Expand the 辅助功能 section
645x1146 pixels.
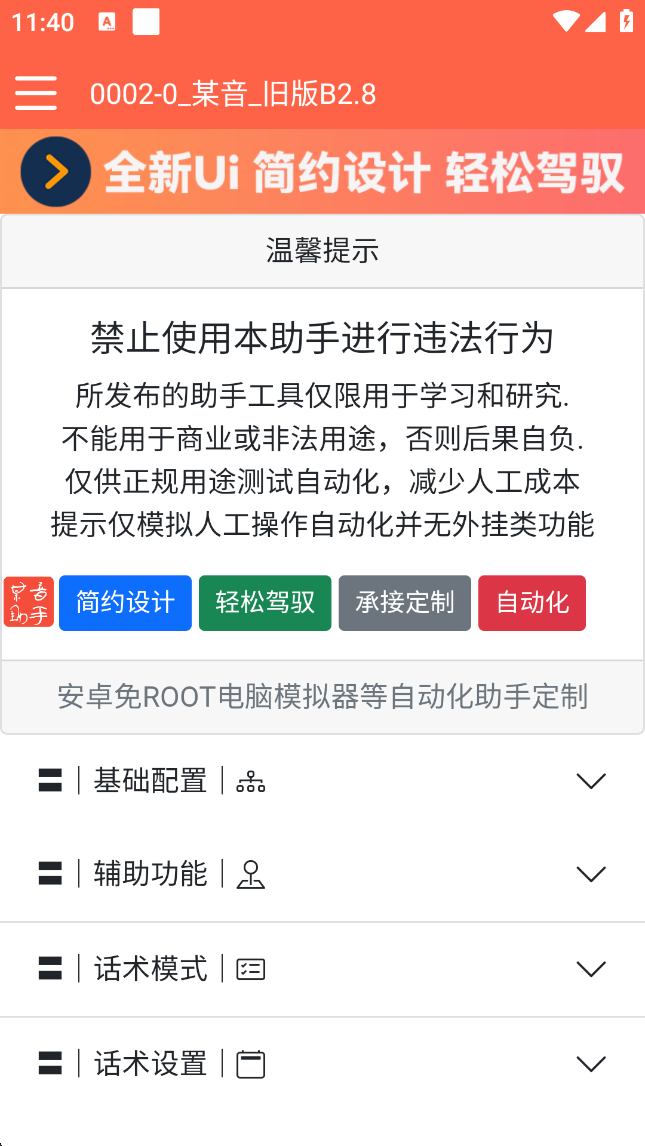(x=322, y=875)
